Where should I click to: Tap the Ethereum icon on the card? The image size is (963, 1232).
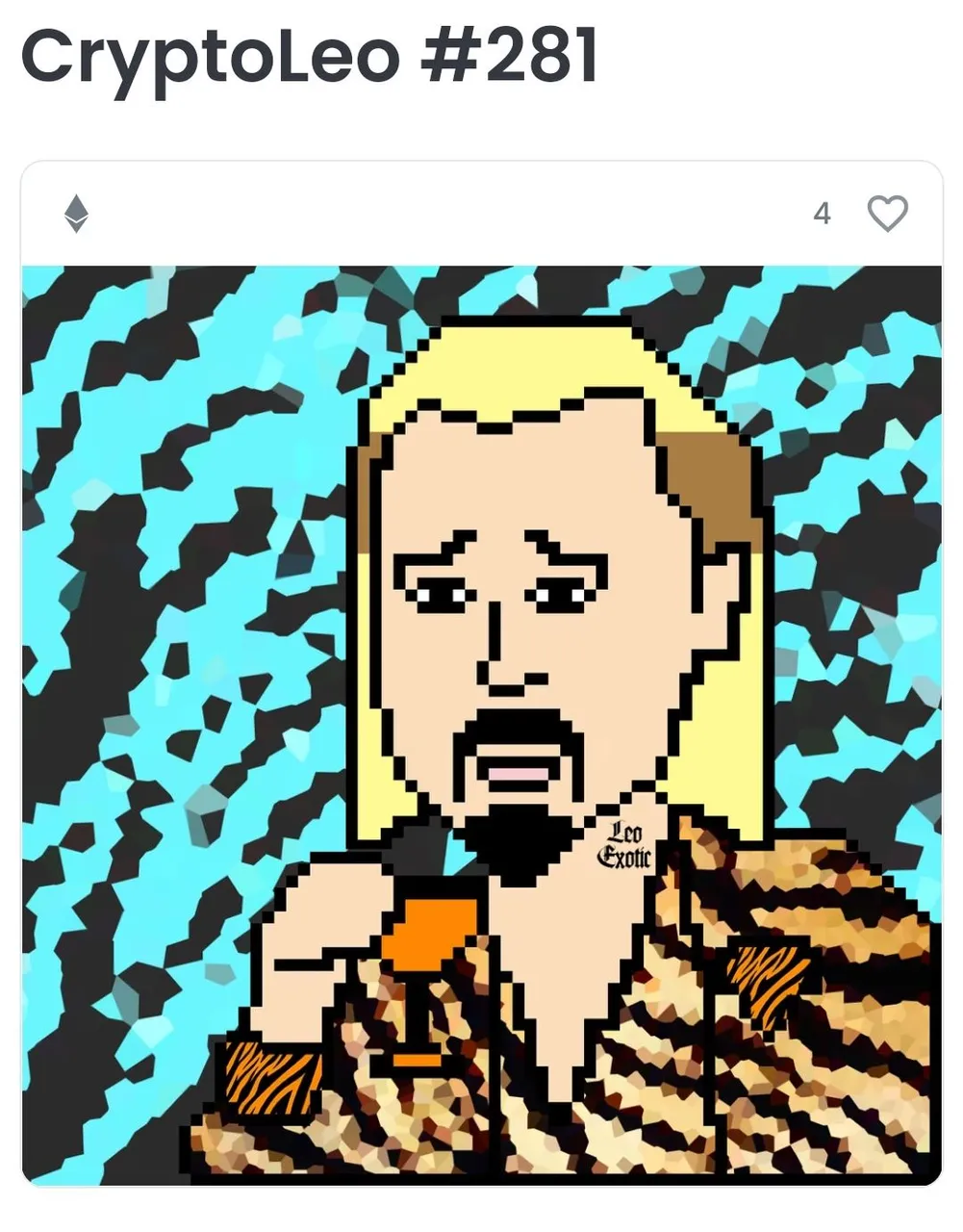(x=76, y=214)
